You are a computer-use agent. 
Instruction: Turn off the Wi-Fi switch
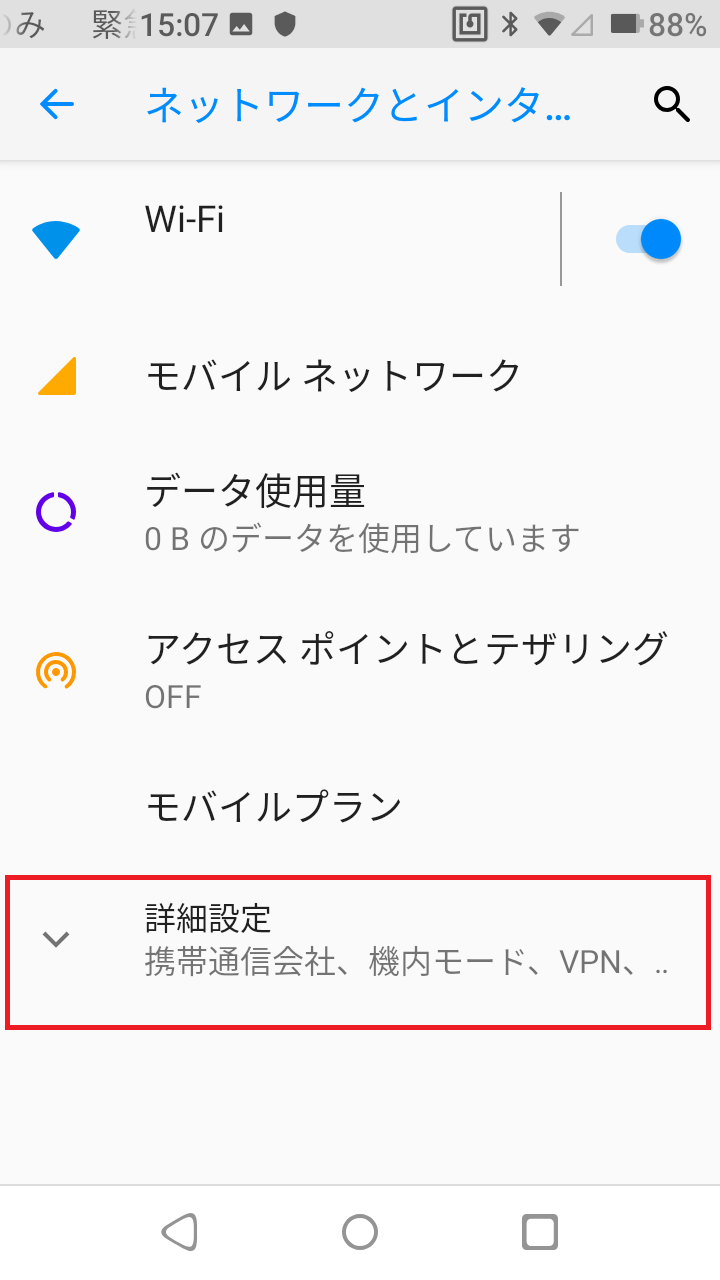pos(648,240)
